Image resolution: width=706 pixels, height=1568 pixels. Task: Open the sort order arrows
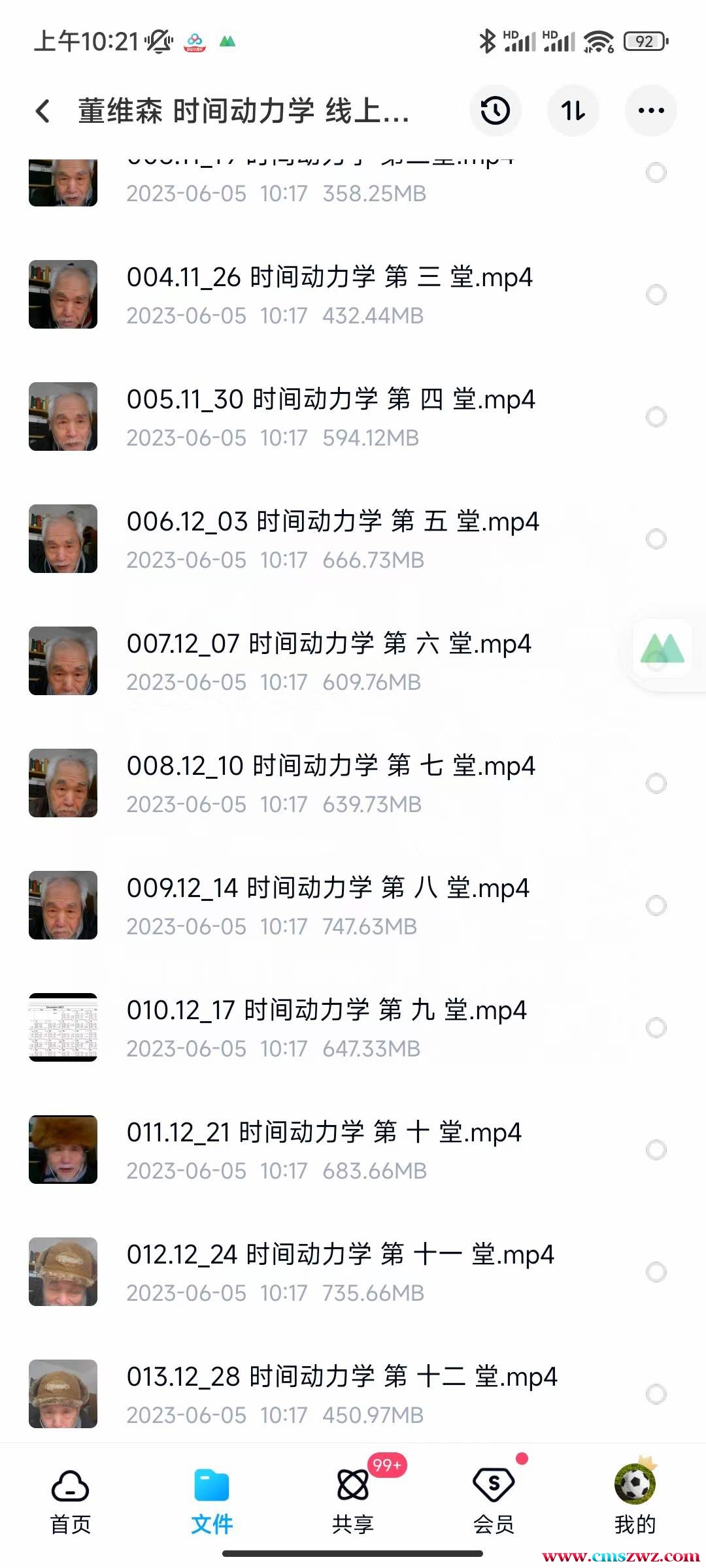[x=573, y=110]
